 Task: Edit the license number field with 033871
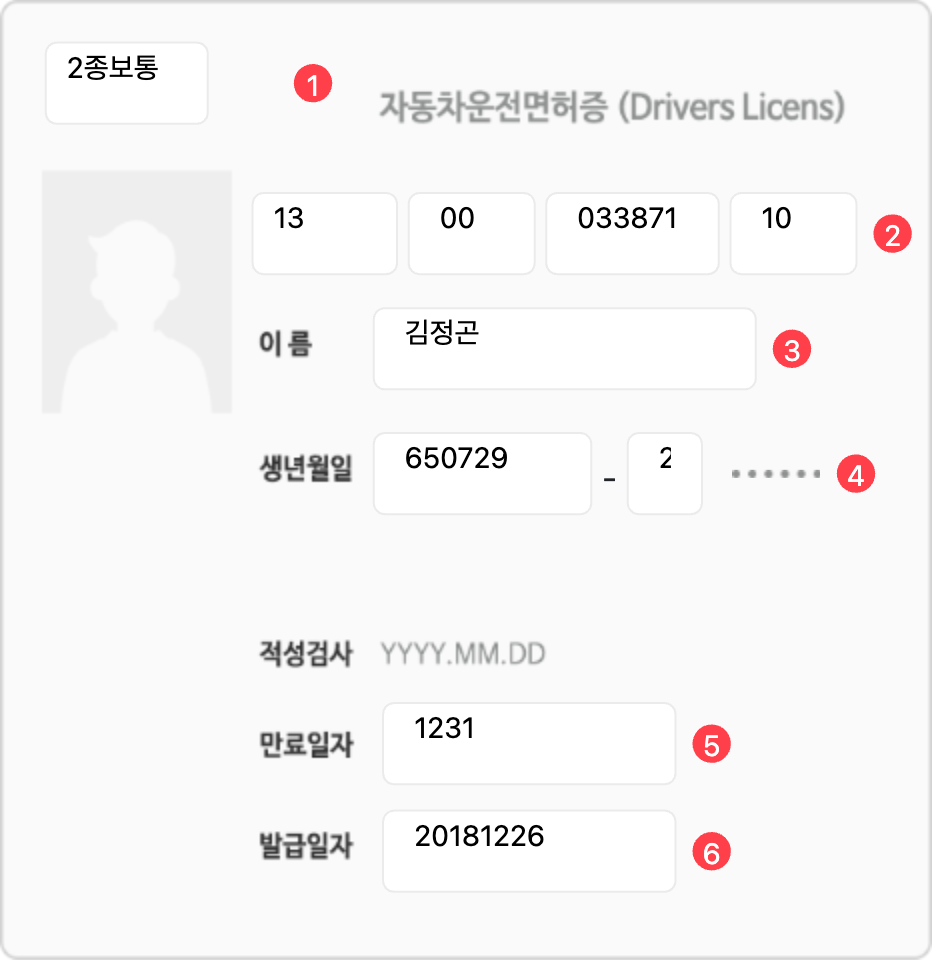click(x=631, y=233)
